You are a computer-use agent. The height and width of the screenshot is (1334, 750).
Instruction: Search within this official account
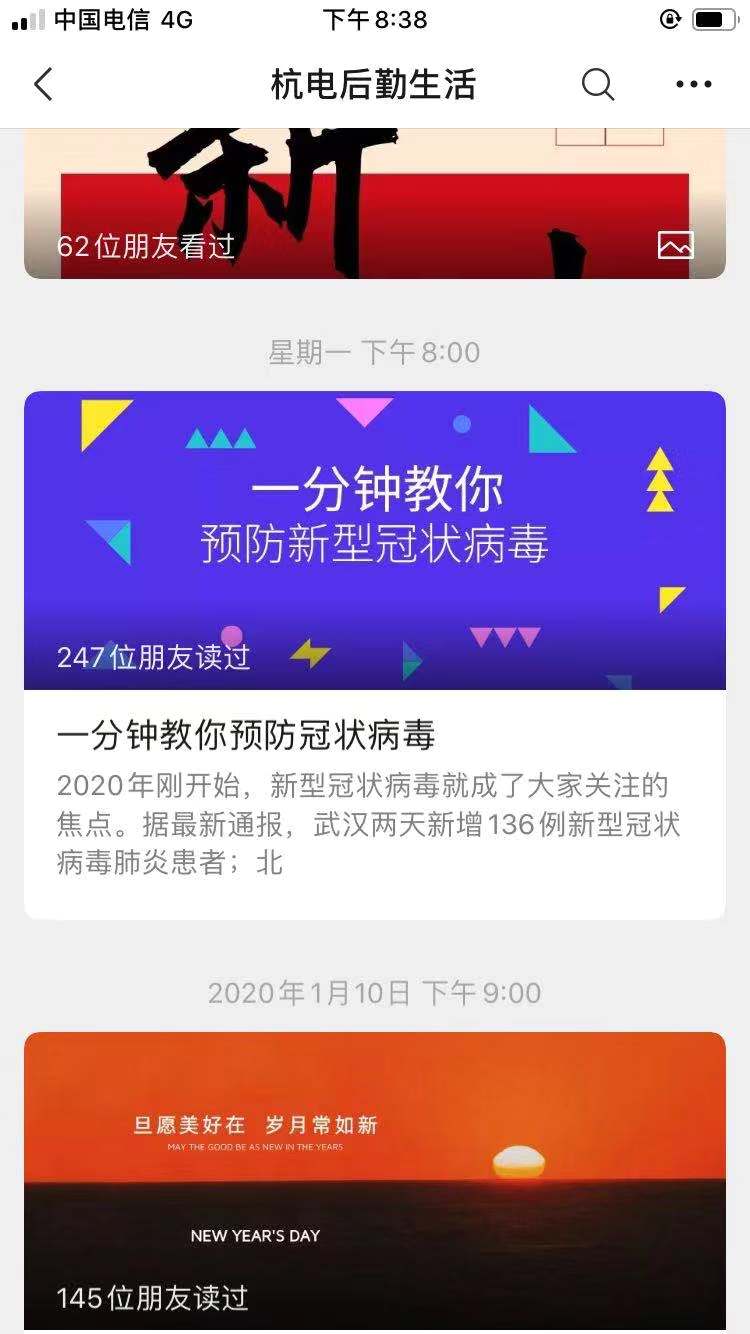point(597,85)
